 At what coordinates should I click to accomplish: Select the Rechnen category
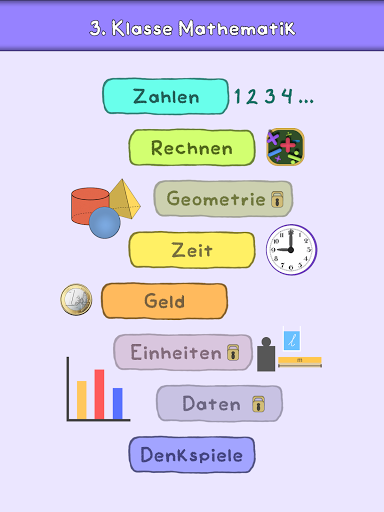[x=192, y=148]
